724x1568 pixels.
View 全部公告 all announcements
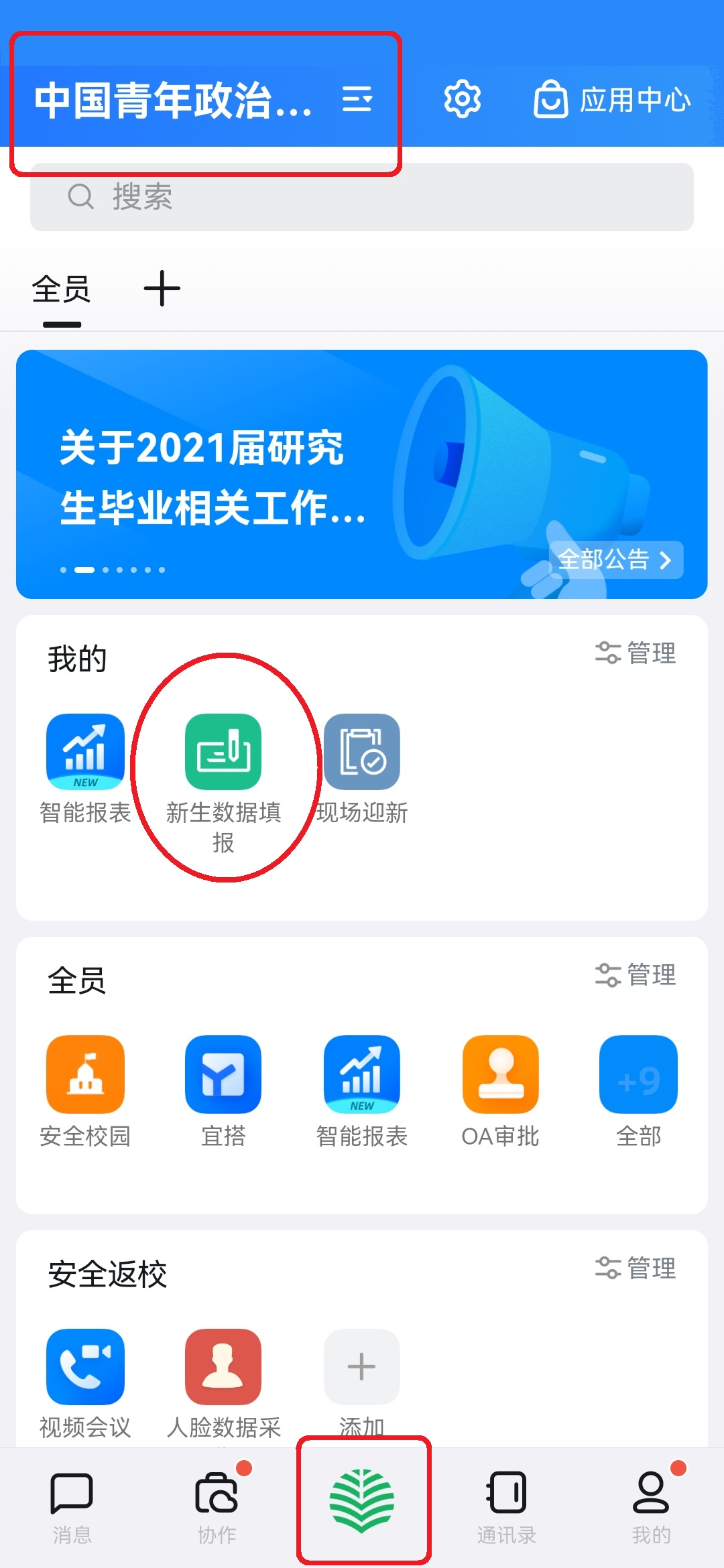point(615,560)
